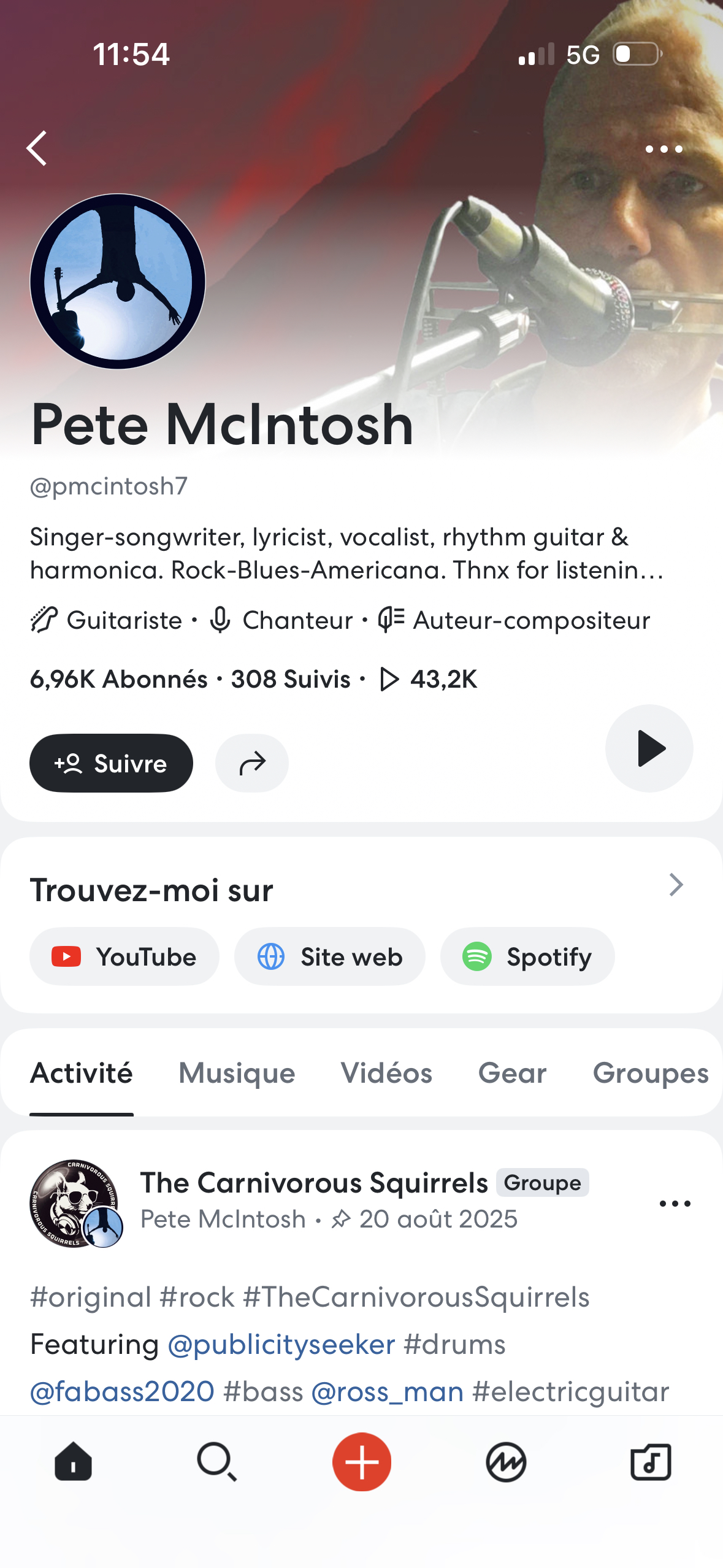Open the Spotify link chip
This screenshot has height=1568, width=723.
click(x=527, y=956)
